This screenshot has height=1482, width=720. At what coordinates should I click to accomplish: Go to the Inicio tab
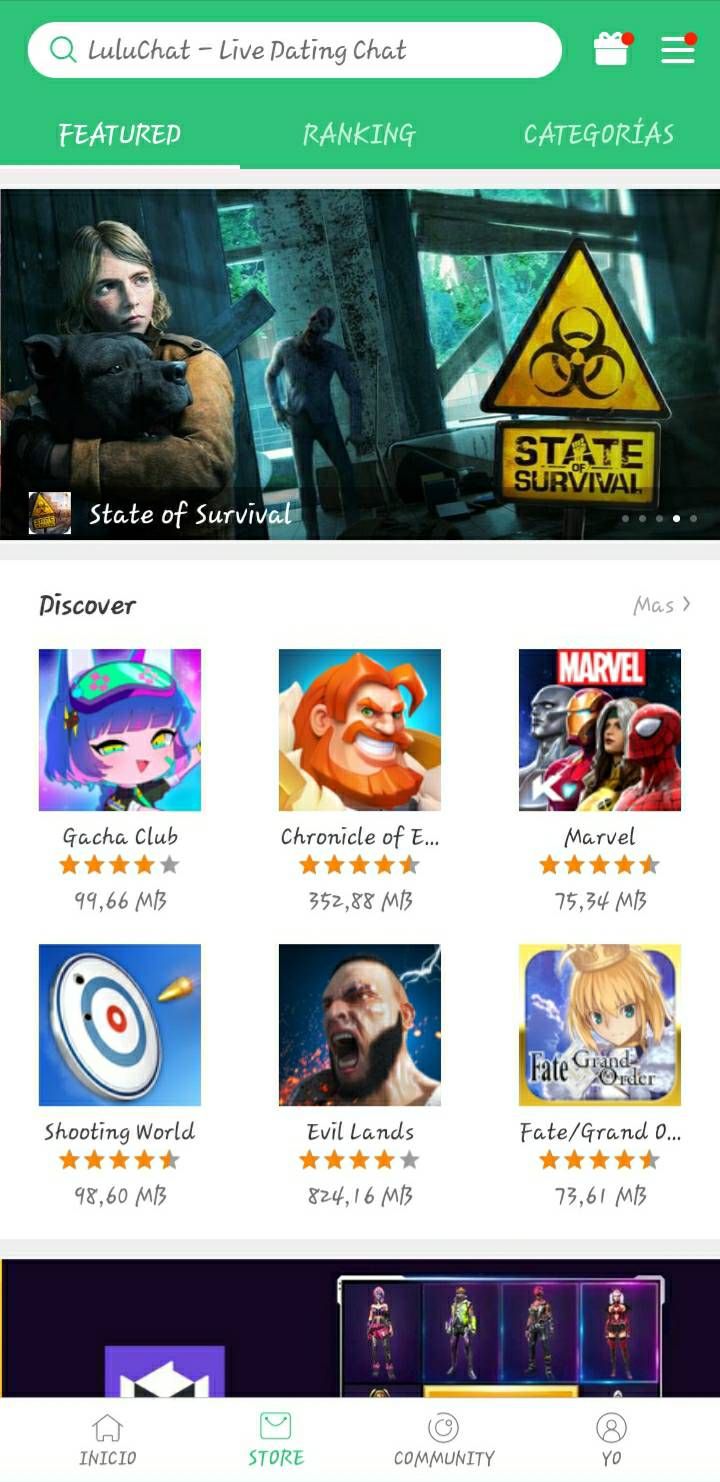[107, 1440]
